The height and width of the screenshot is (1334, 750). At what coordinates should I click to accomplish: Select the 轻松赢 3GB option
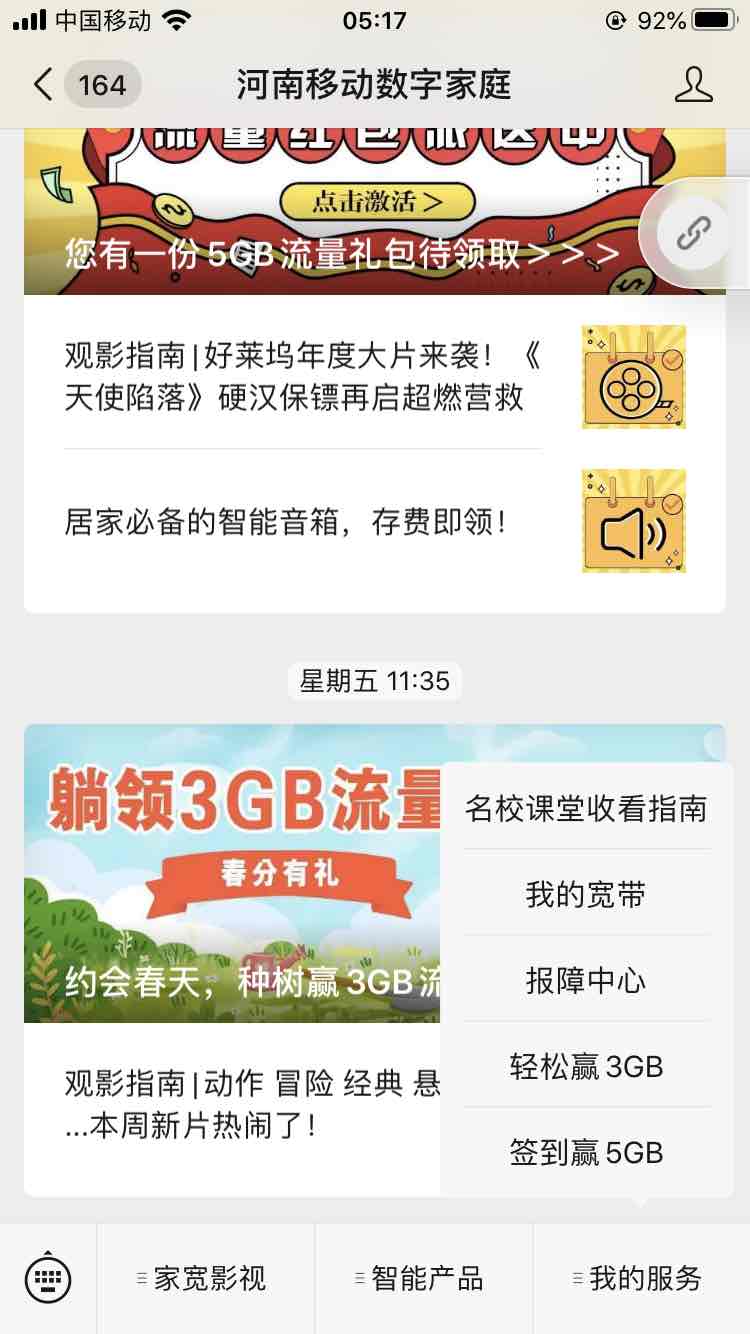click(x=586, y=1067)
